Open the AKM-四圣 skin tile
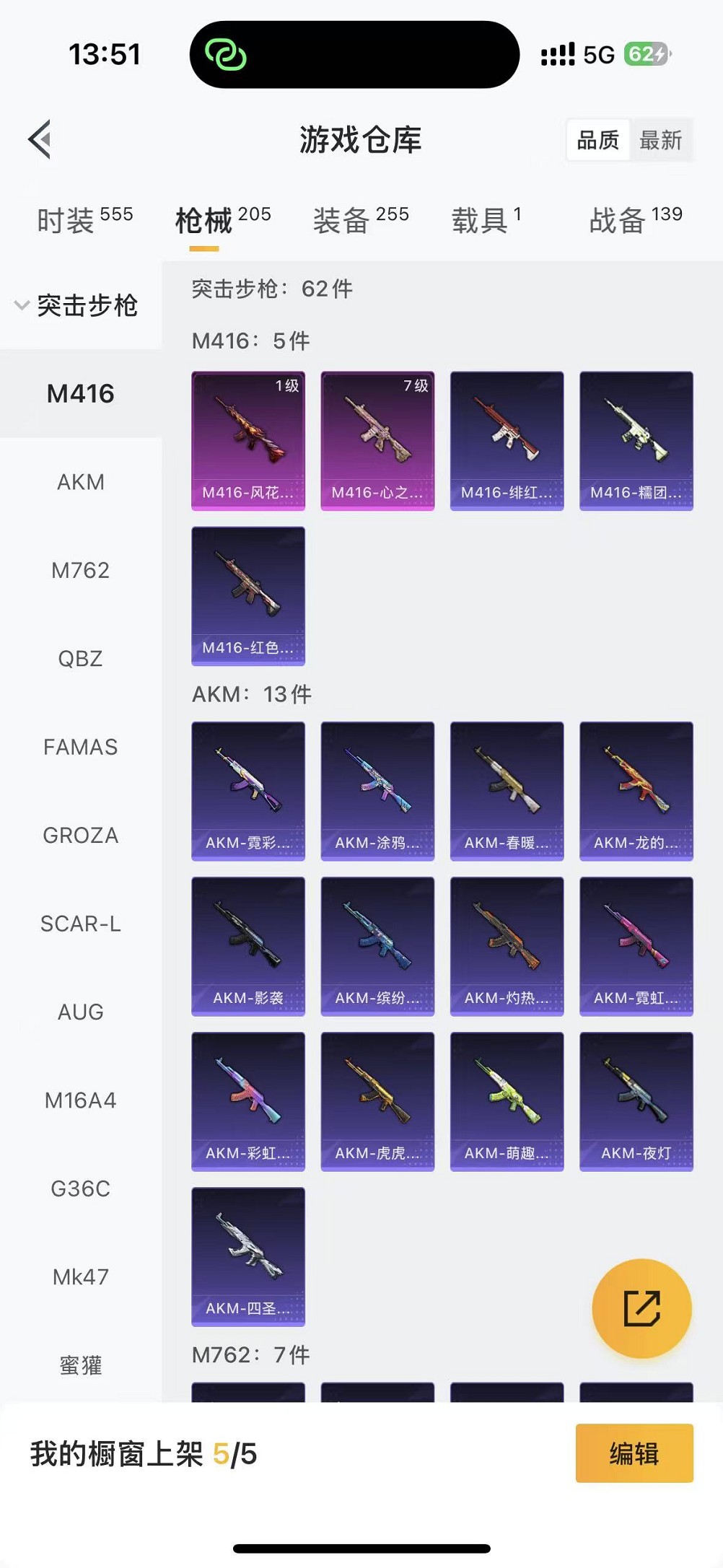The image size is (723, 1568). click(x=248, y=1256)
